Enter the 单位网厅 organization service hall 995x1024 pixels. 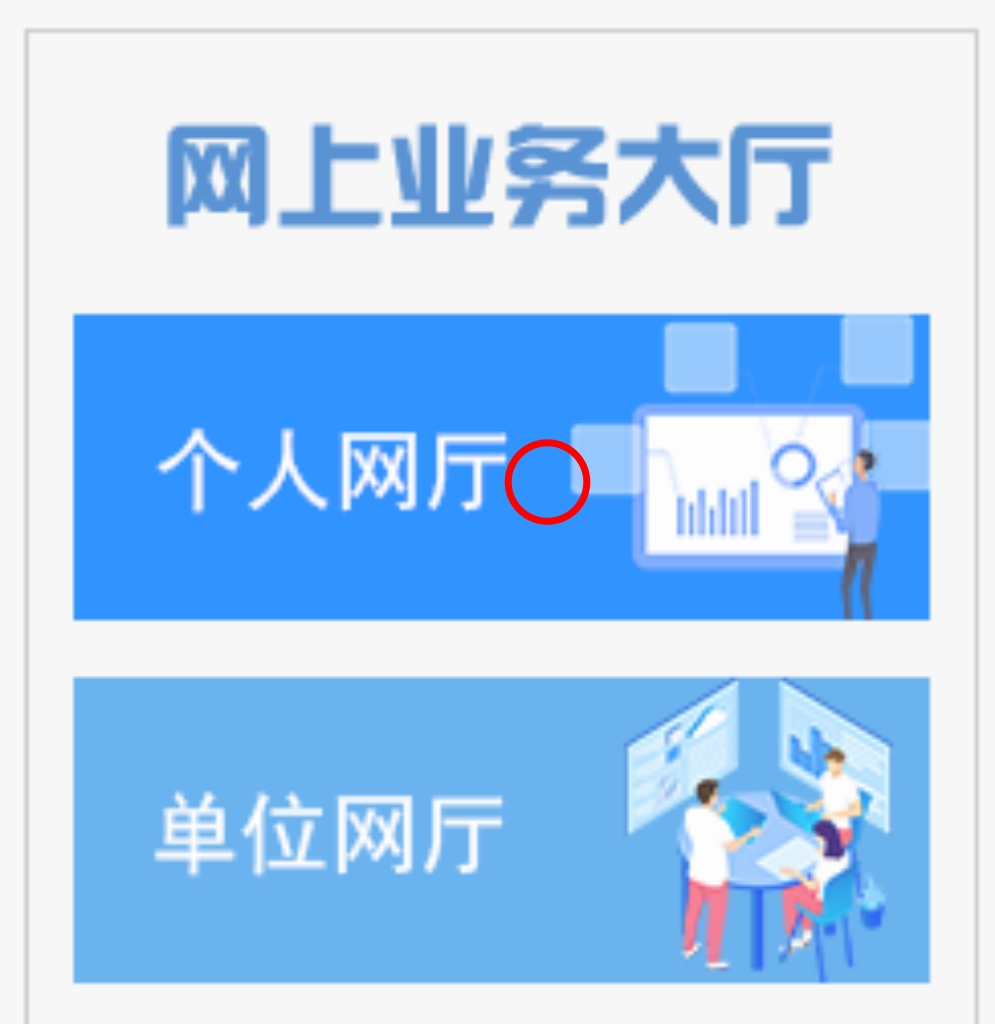500,830
